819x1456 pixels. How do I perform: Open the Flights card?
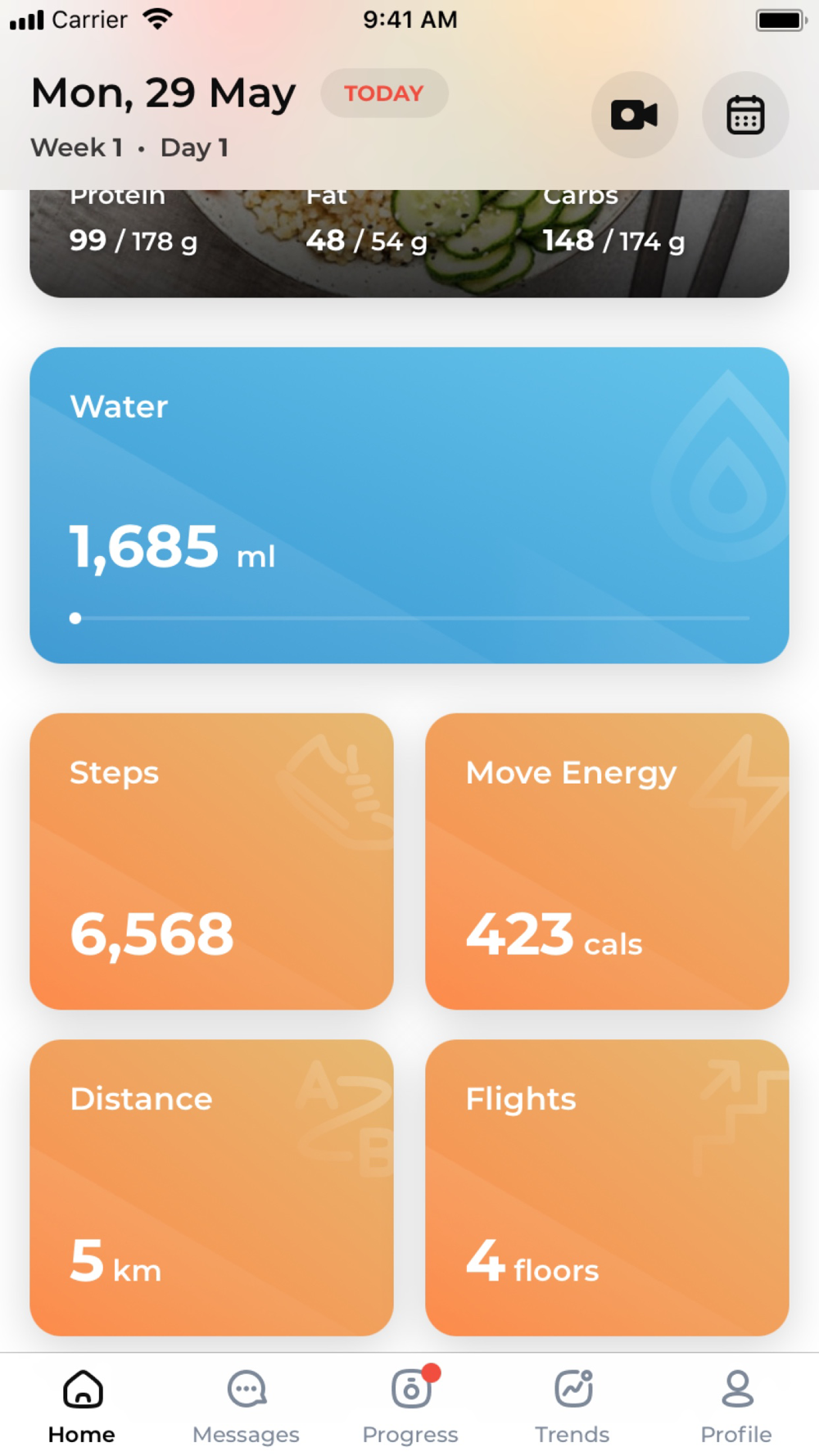[607, 1187]
